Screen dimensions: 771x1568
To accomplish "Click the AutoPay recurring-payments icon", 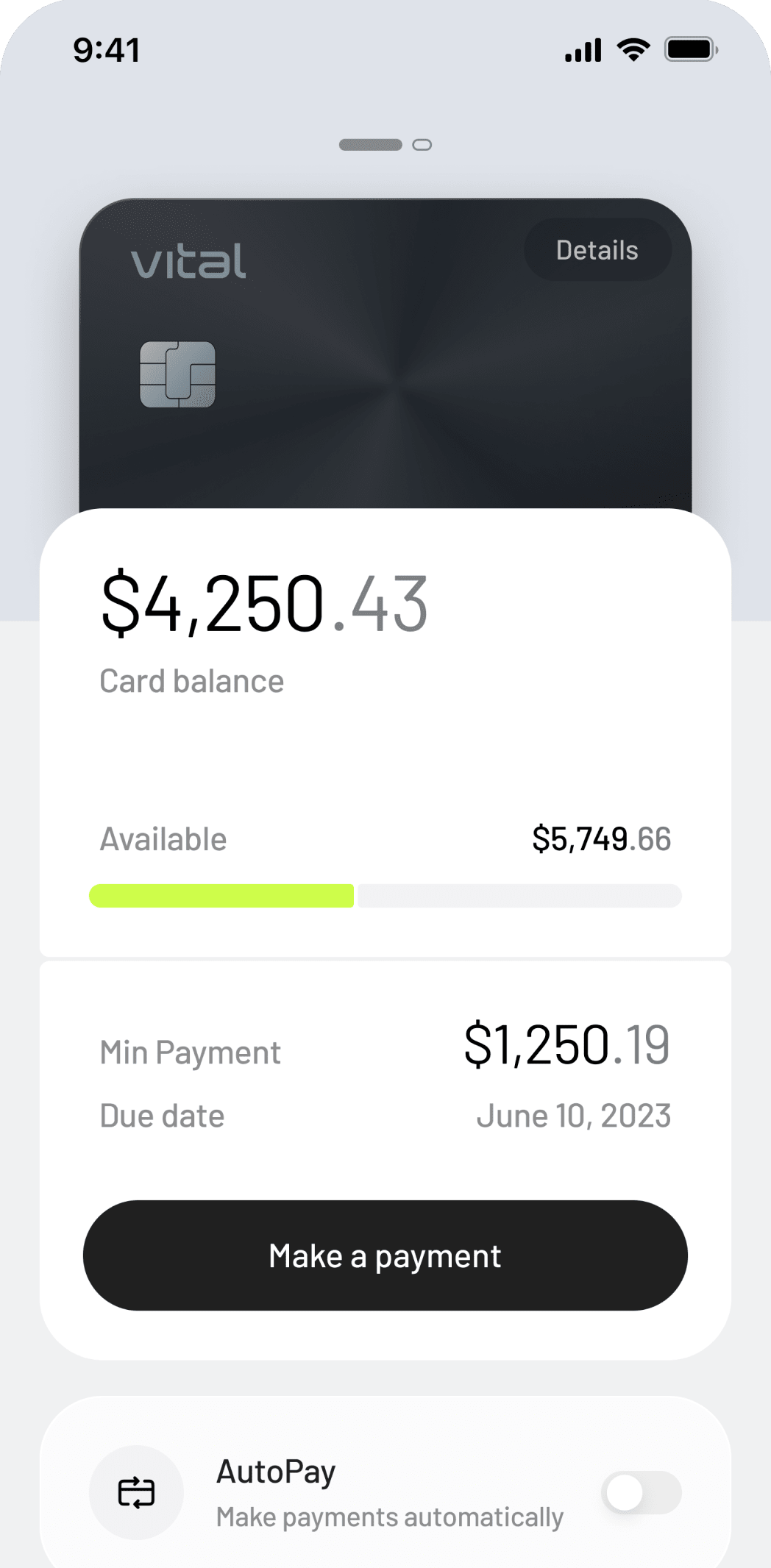I will pyautogui.click(x=136, y=1492).
